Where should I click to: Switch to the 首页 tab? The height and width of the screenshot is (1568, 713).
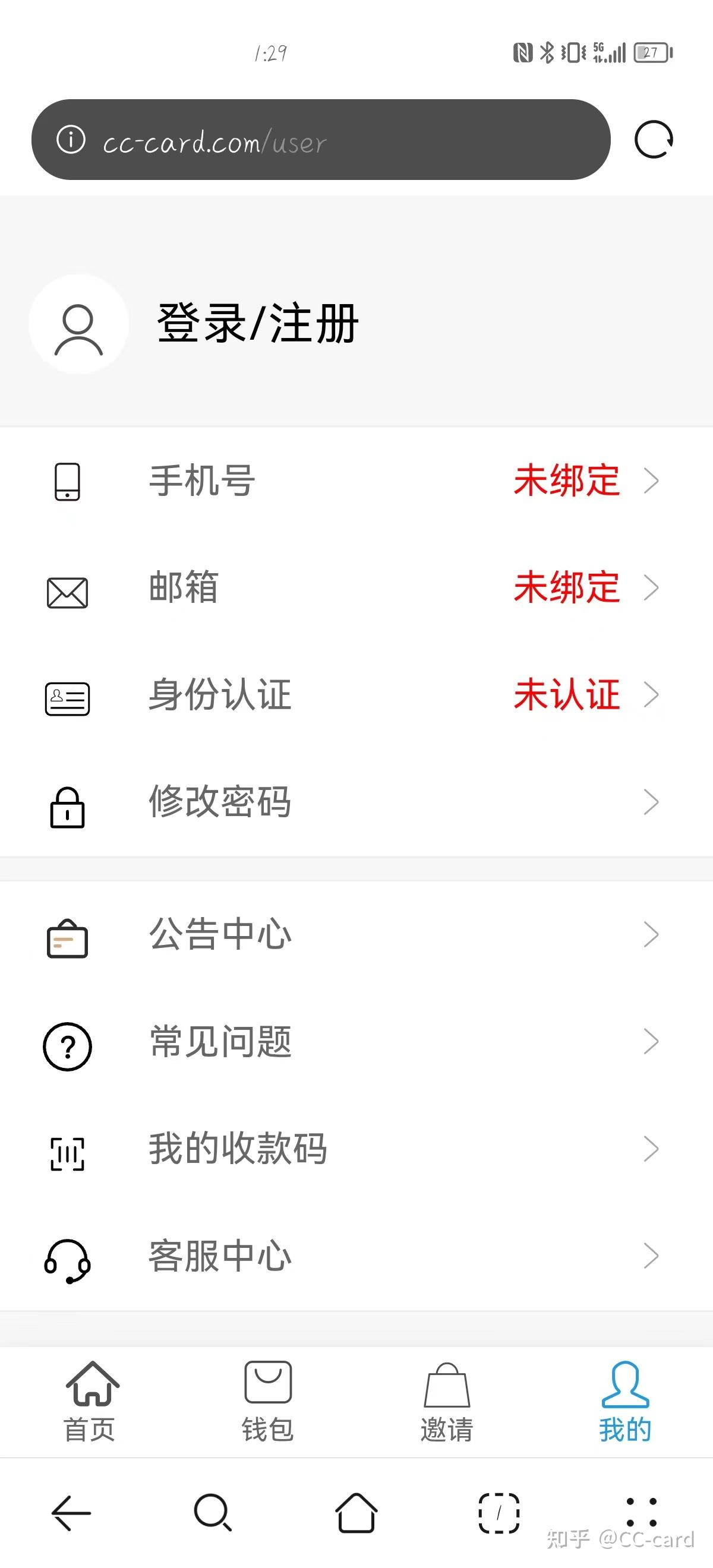pos(90,1401)
